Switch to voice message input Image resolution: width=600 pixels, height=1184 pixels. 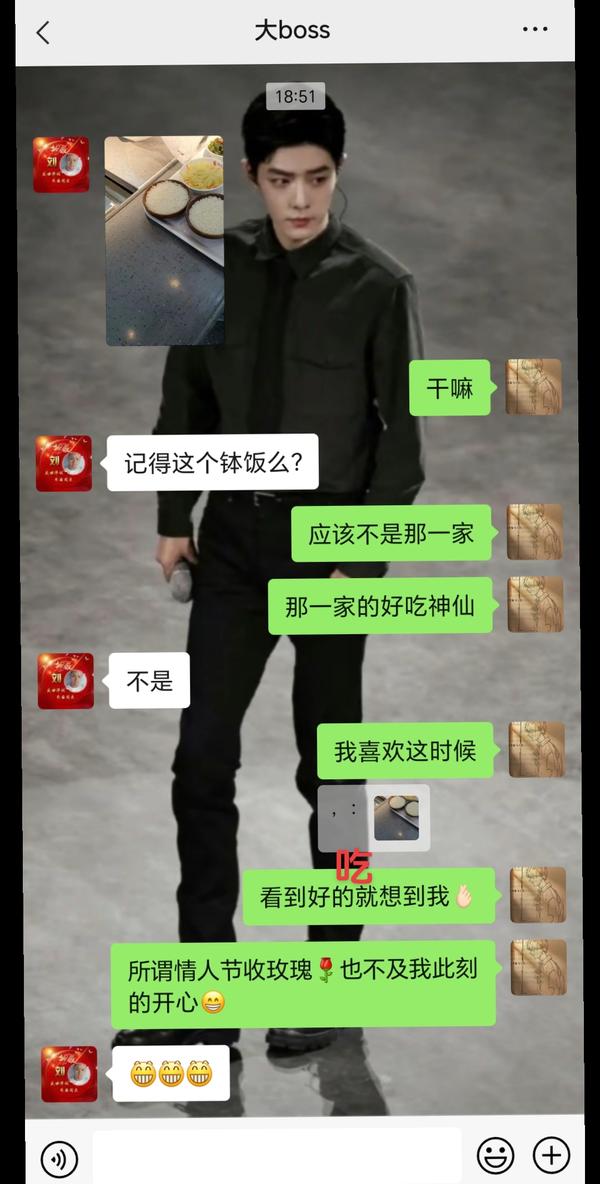click(x=58, y=1158)
